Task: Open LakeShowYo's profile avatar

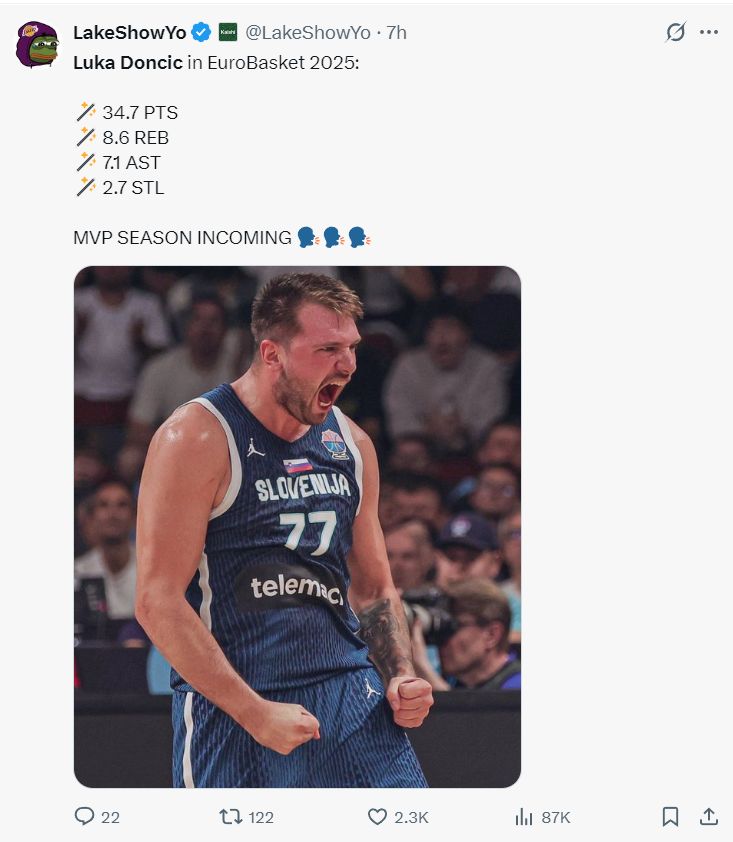Action: pyautogui.click(x=37, y=45)
